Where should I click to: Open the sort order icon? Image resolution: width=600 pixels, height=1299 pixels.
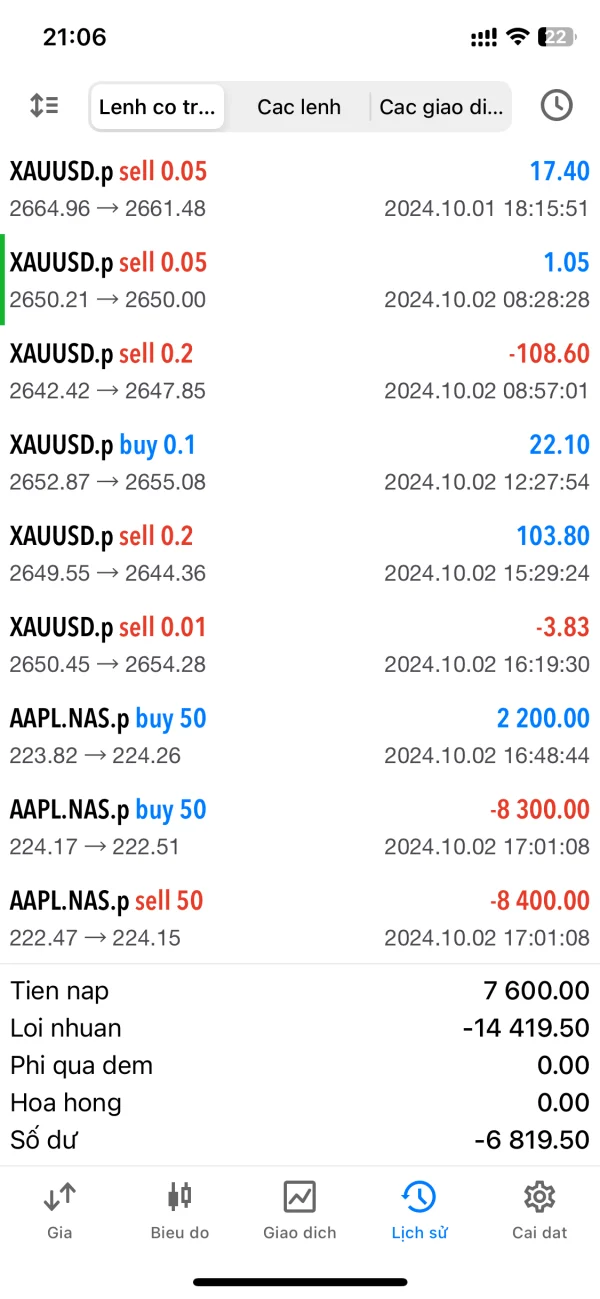(44, 106)
